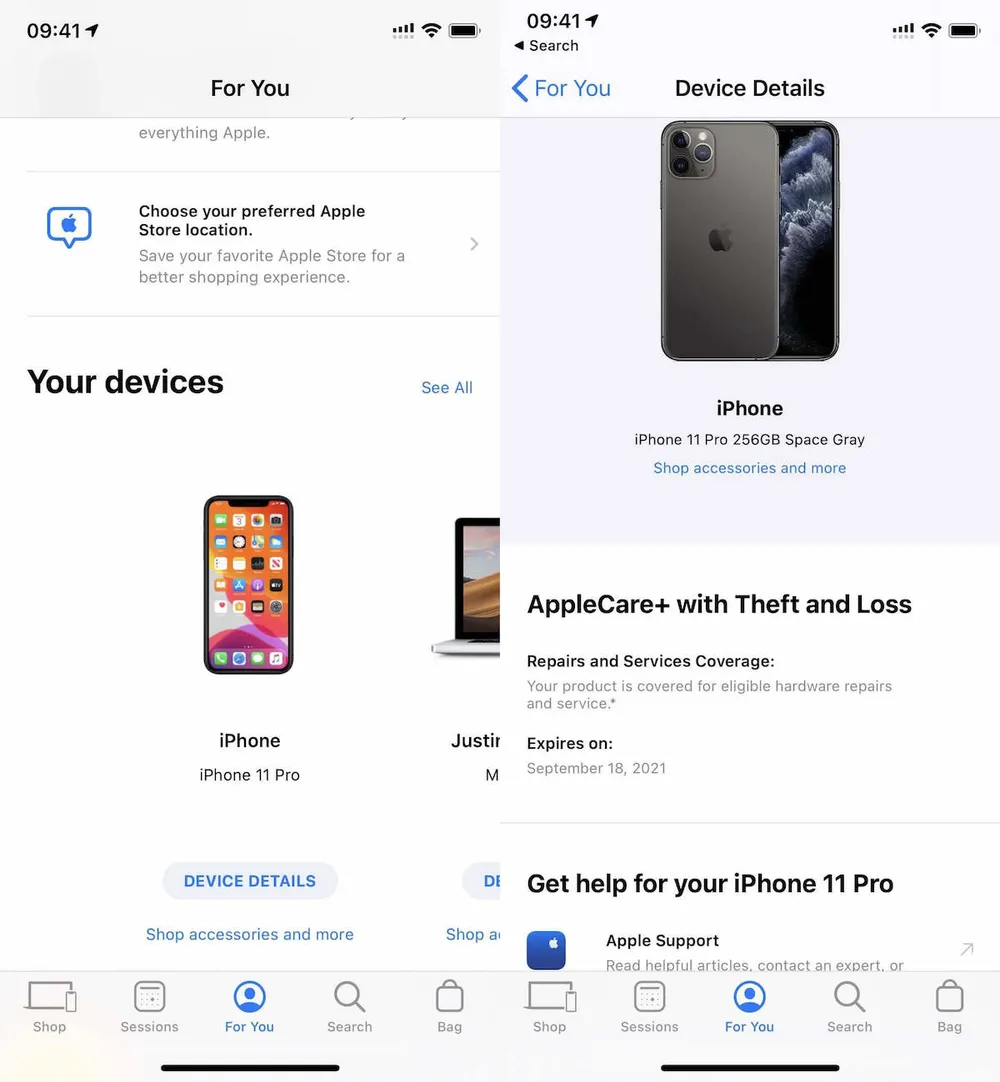Open Sessions tab on the Your devices screen

[x=149, y=1006]
